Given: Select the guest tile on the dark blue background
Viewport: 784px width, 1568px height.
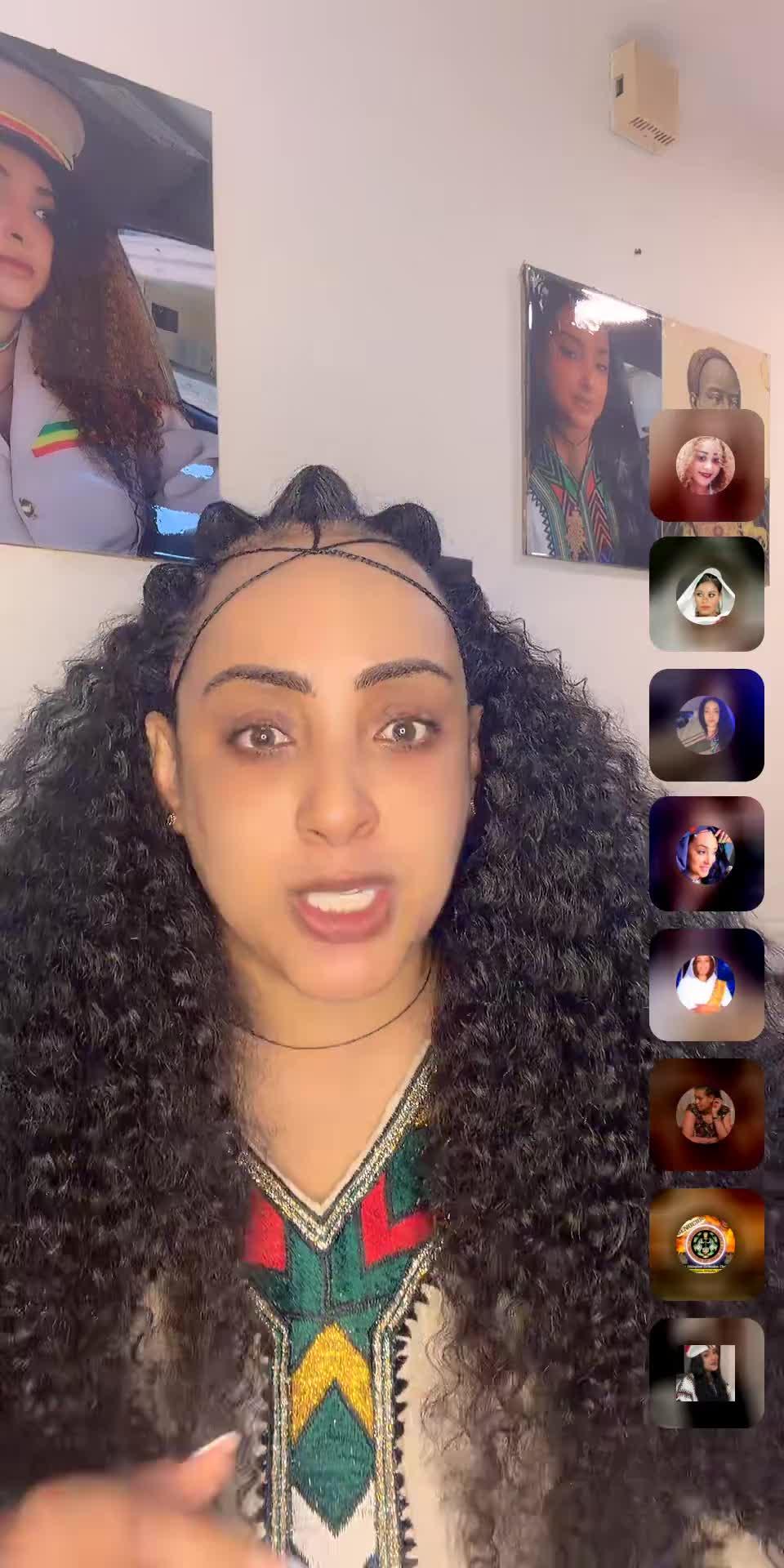Looking at the screenshot, I should 706,724.
